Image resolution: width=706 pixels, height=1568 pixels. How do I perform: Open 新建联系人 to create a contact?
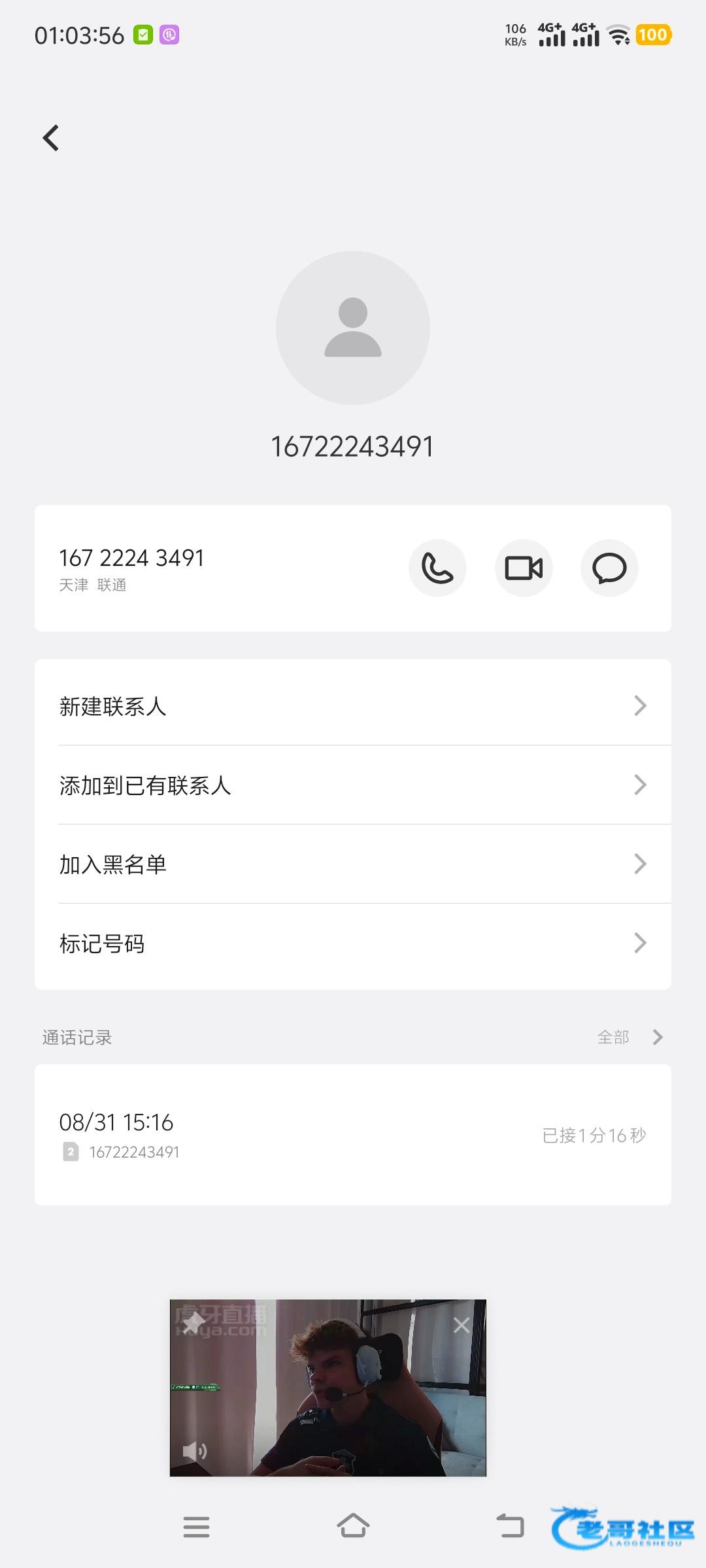353,706
